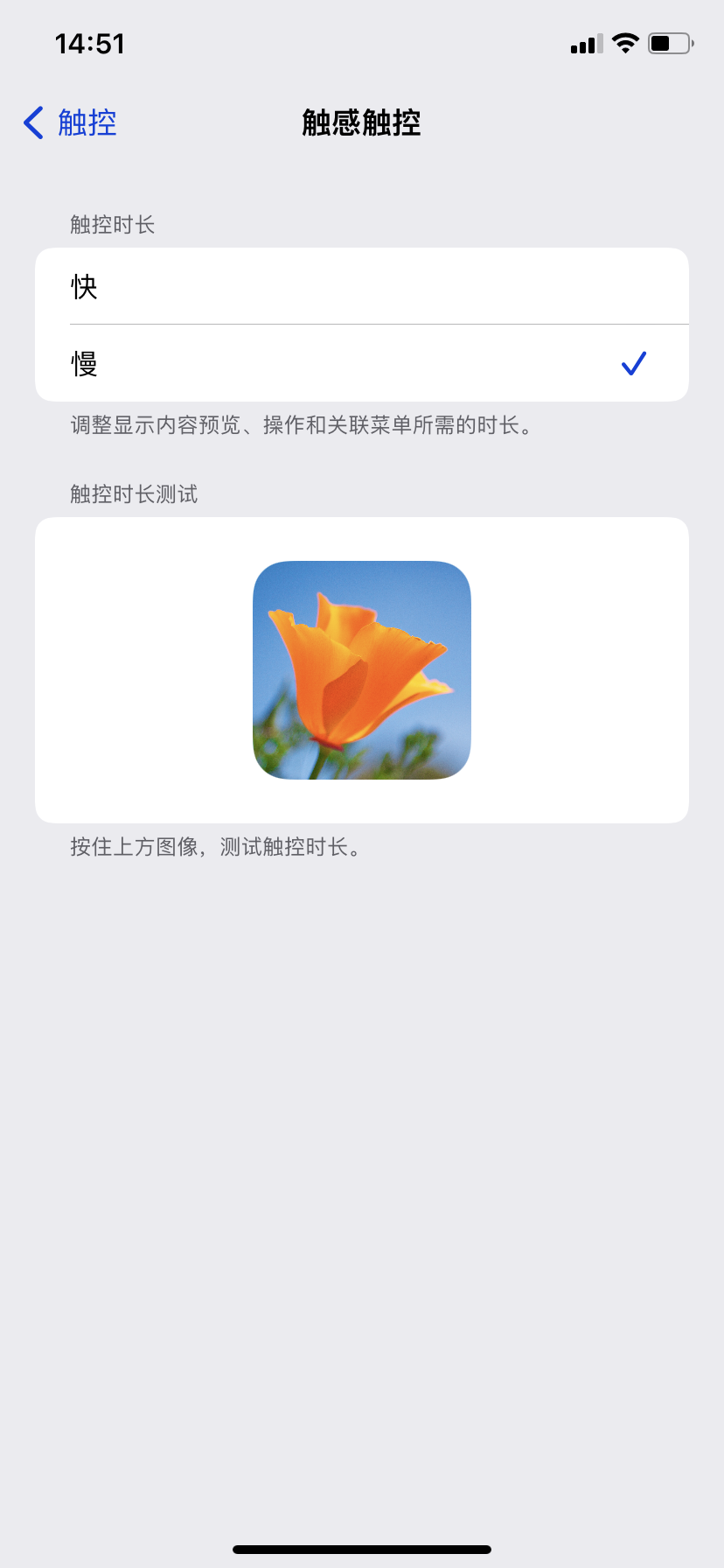Select 快 touch duration
The height and width of the screenshot is (1568, 724).
click(362, 286)
